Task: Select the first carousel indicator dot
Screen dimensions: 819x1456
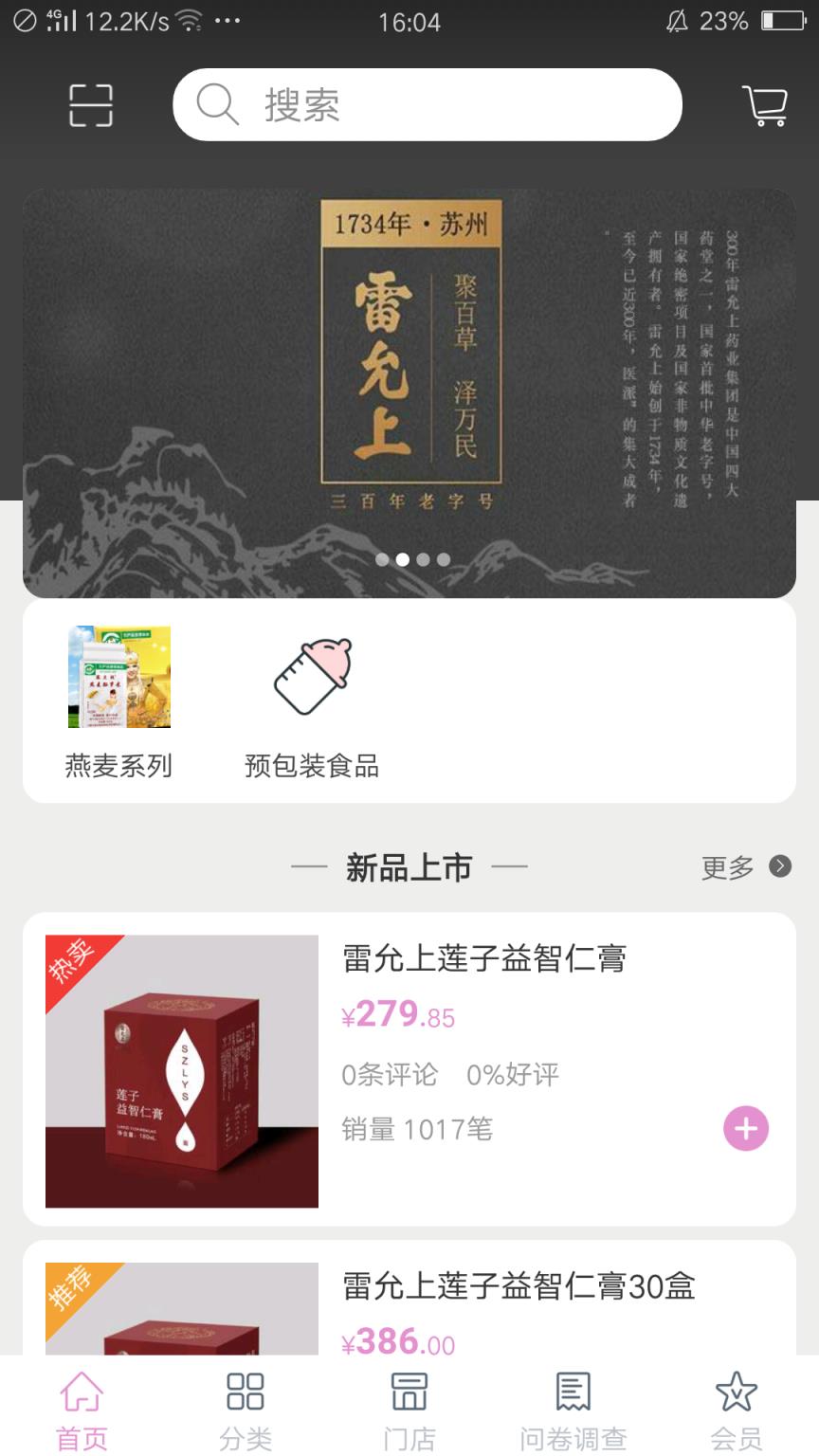Action: pos(381,559)
